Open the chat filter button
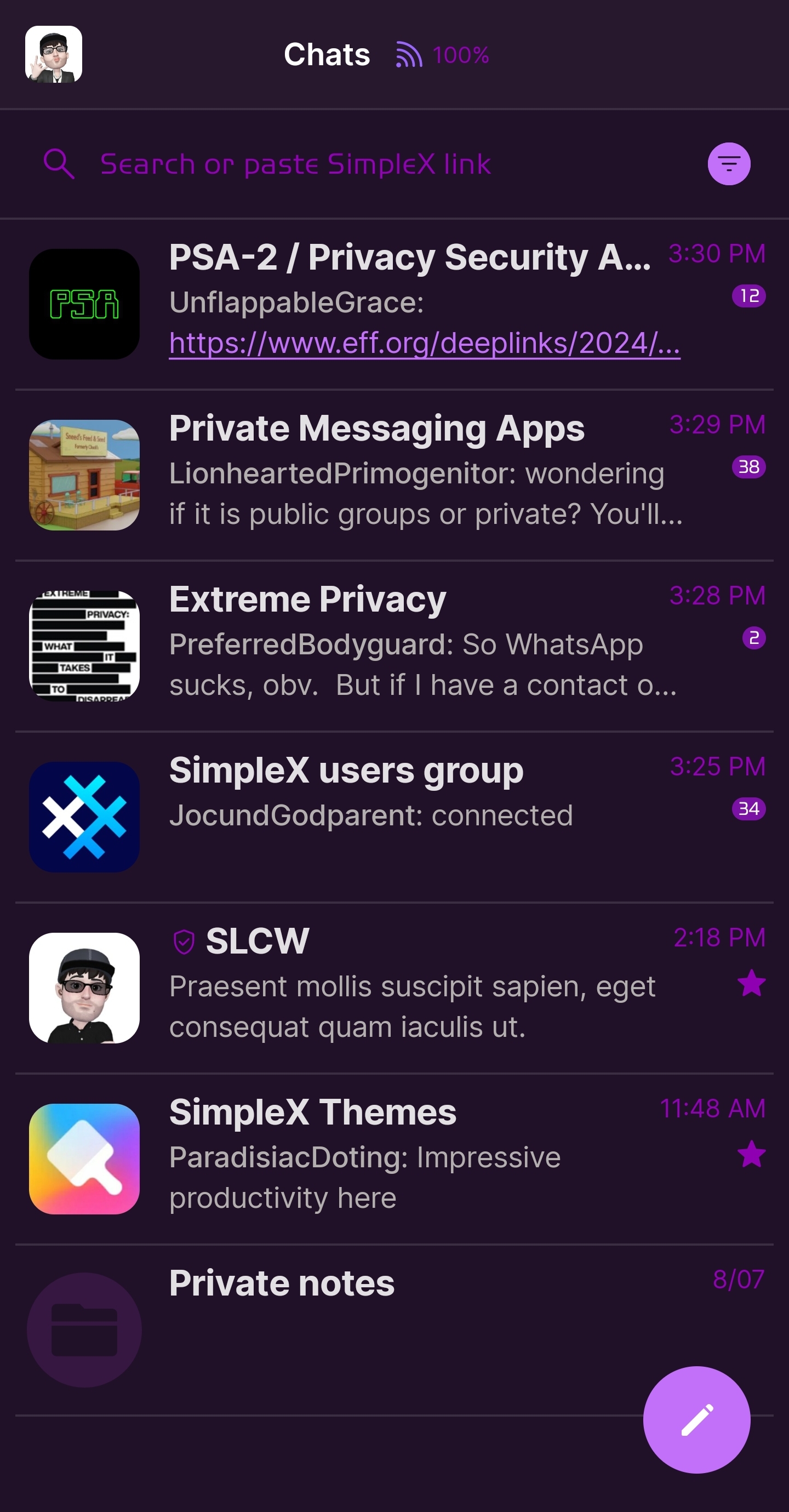 pos(729,164)
